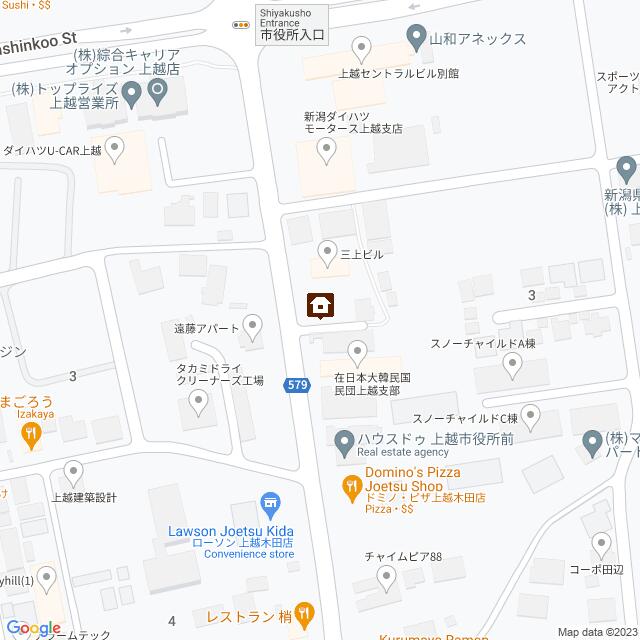The image size is (640, 640).
Task: Tap the 遠藤アパート marker
Action: point(252,324)
